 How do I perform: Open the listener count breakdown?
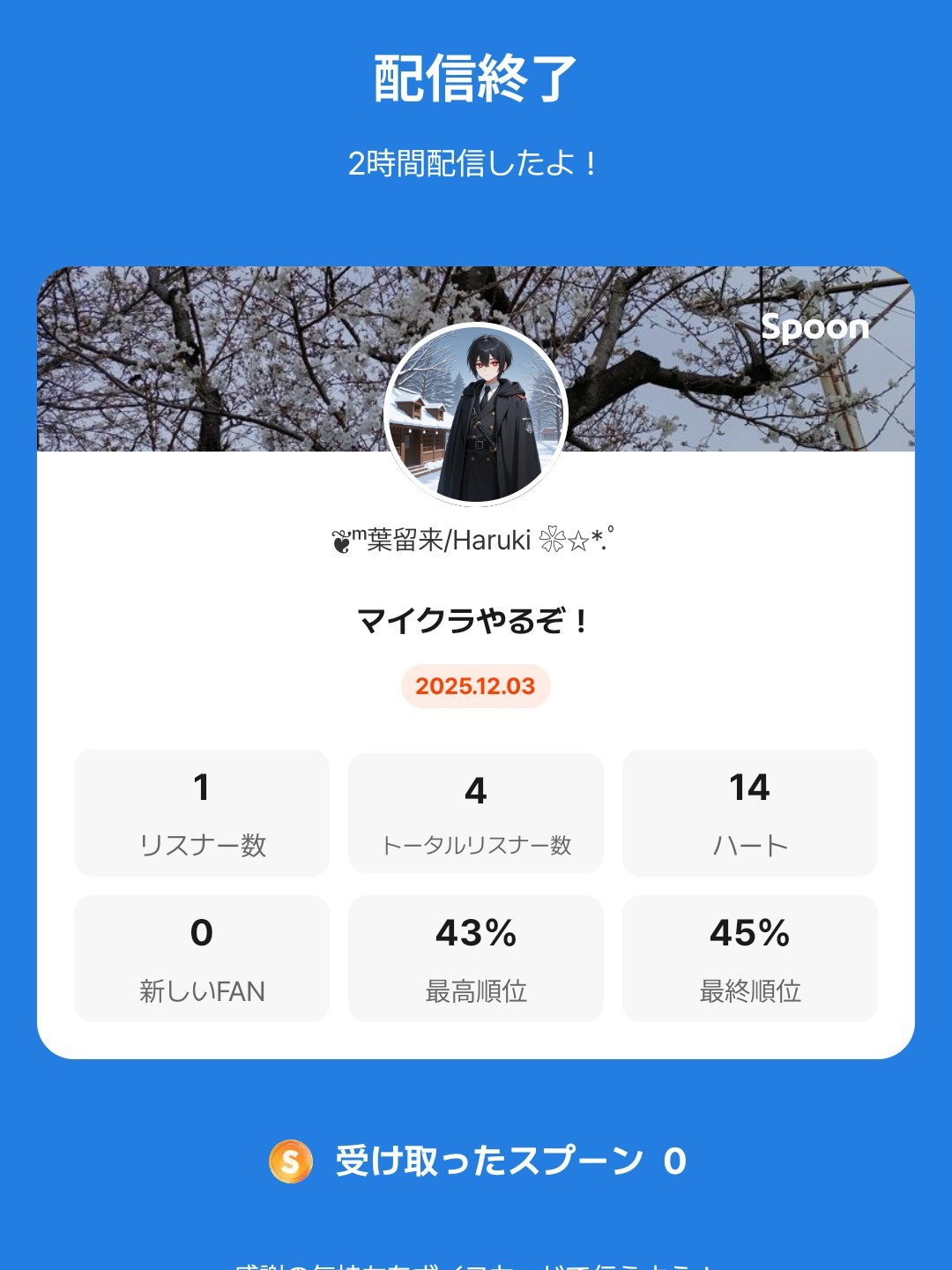tap(202, 811)
